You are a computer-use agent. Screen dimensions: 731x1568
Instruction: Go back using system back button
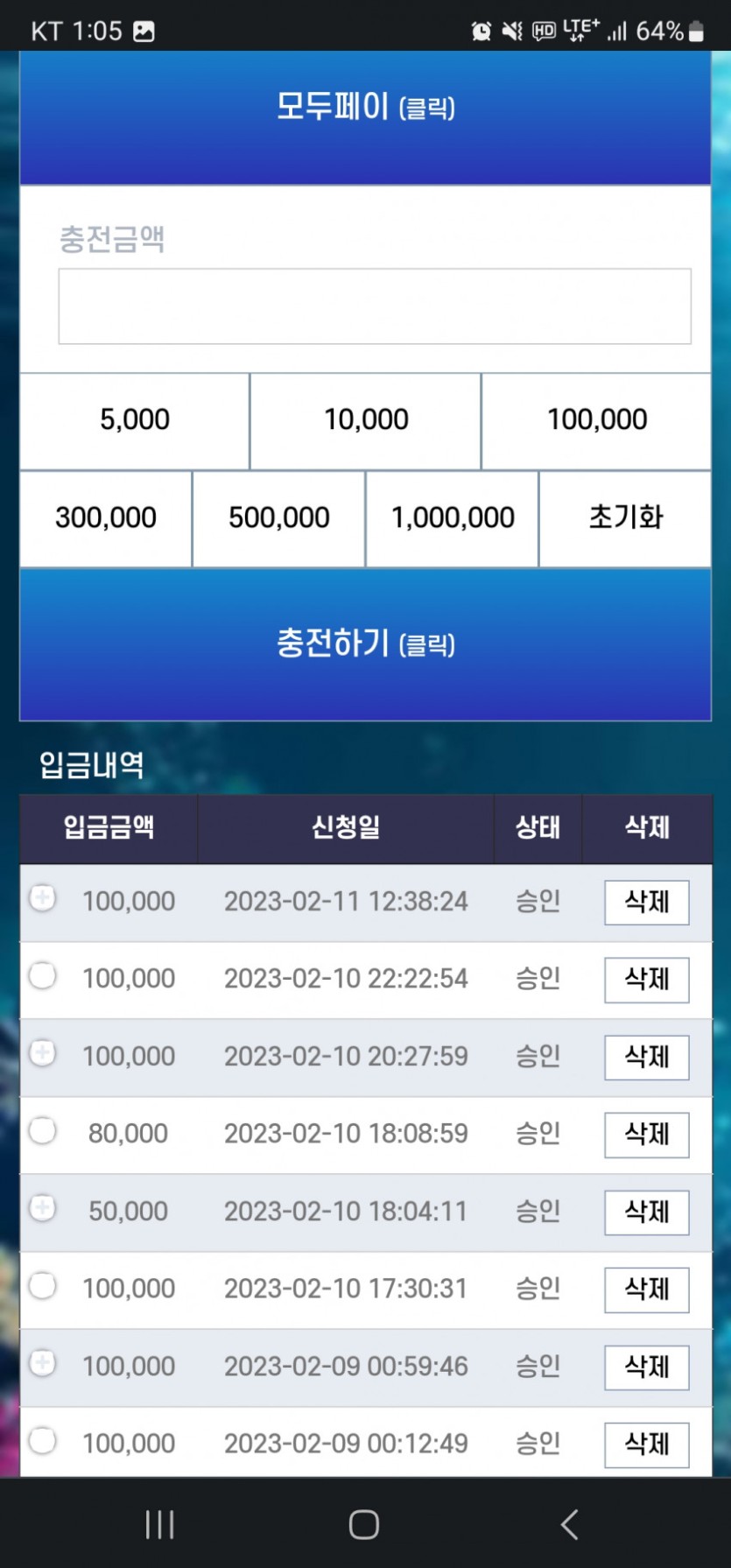(570, 1524)
